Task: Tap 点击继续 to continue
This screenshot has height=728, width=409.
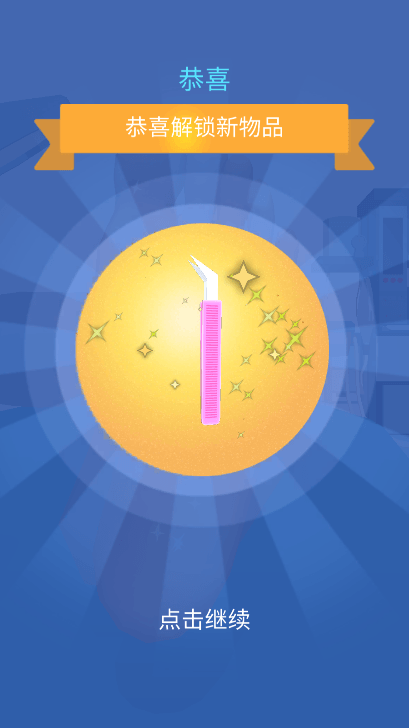Action: tap(205, 619)
